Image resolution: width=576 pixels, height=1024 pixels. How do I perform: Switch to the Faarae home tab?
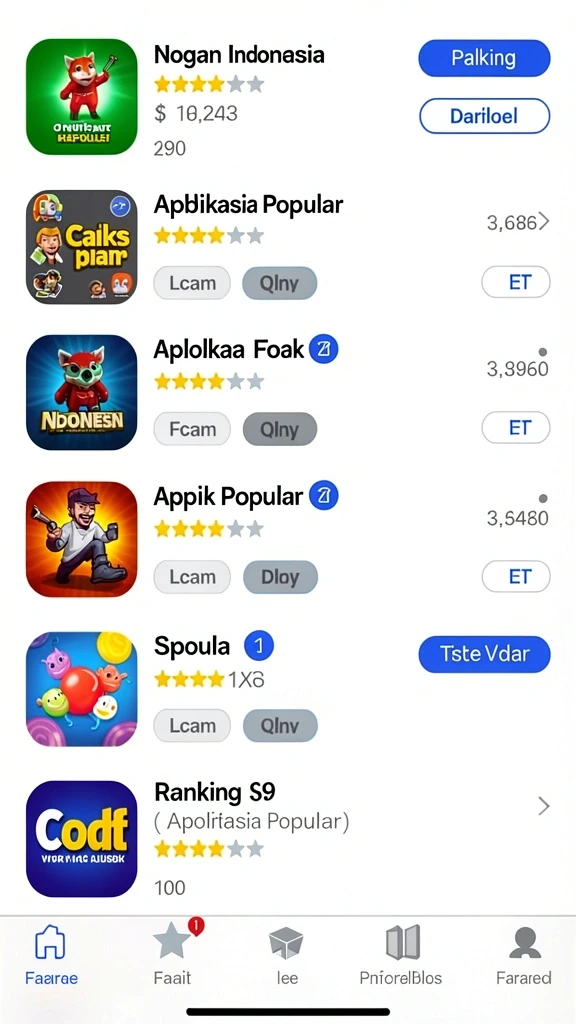tap(51, 956)
